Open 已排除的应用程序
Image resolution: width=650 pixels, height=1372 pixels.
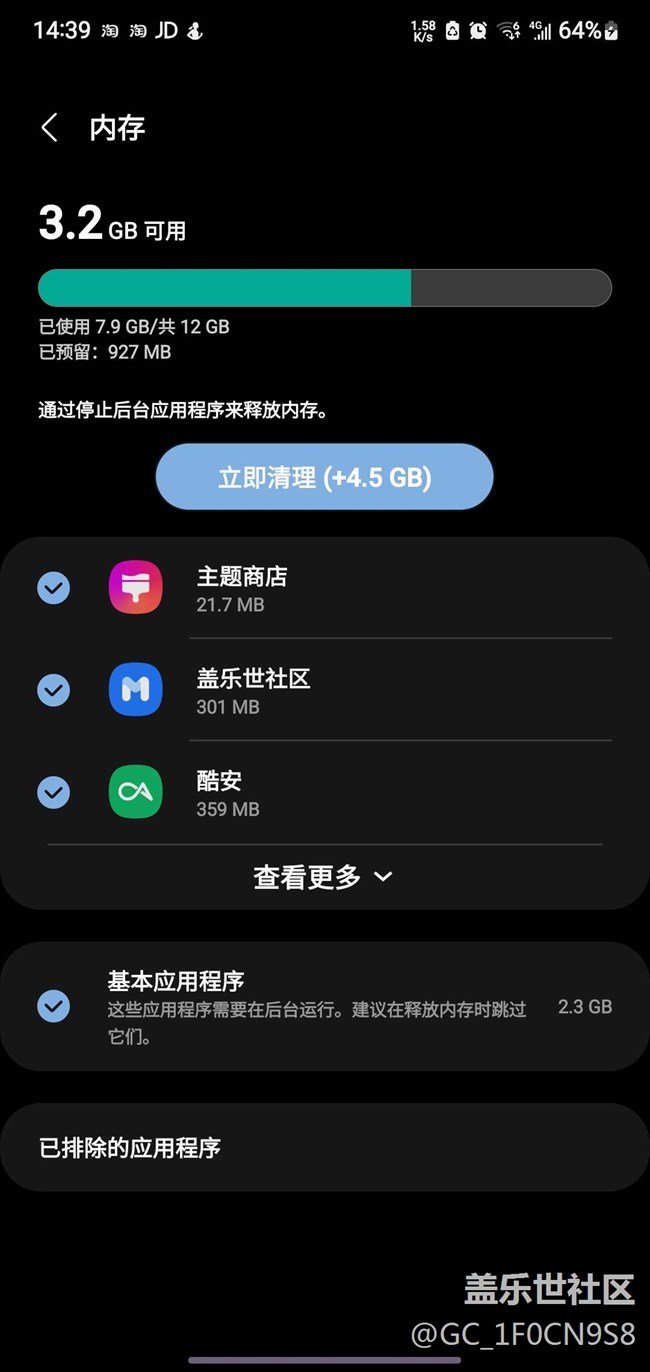click(x=325, y=1148)
